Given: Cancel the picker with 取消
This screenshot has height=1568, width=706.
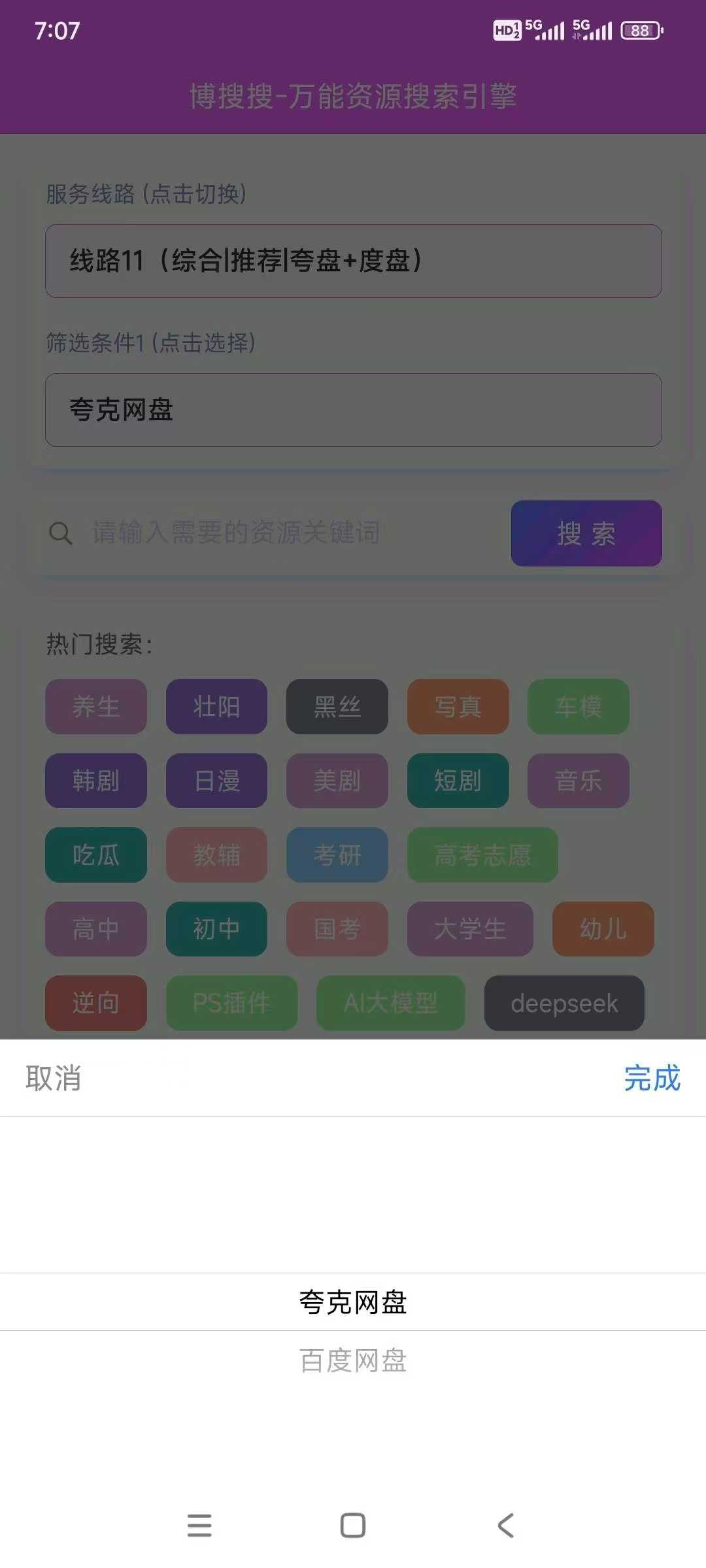Looking at the screenshot, I should (53, 1078).
